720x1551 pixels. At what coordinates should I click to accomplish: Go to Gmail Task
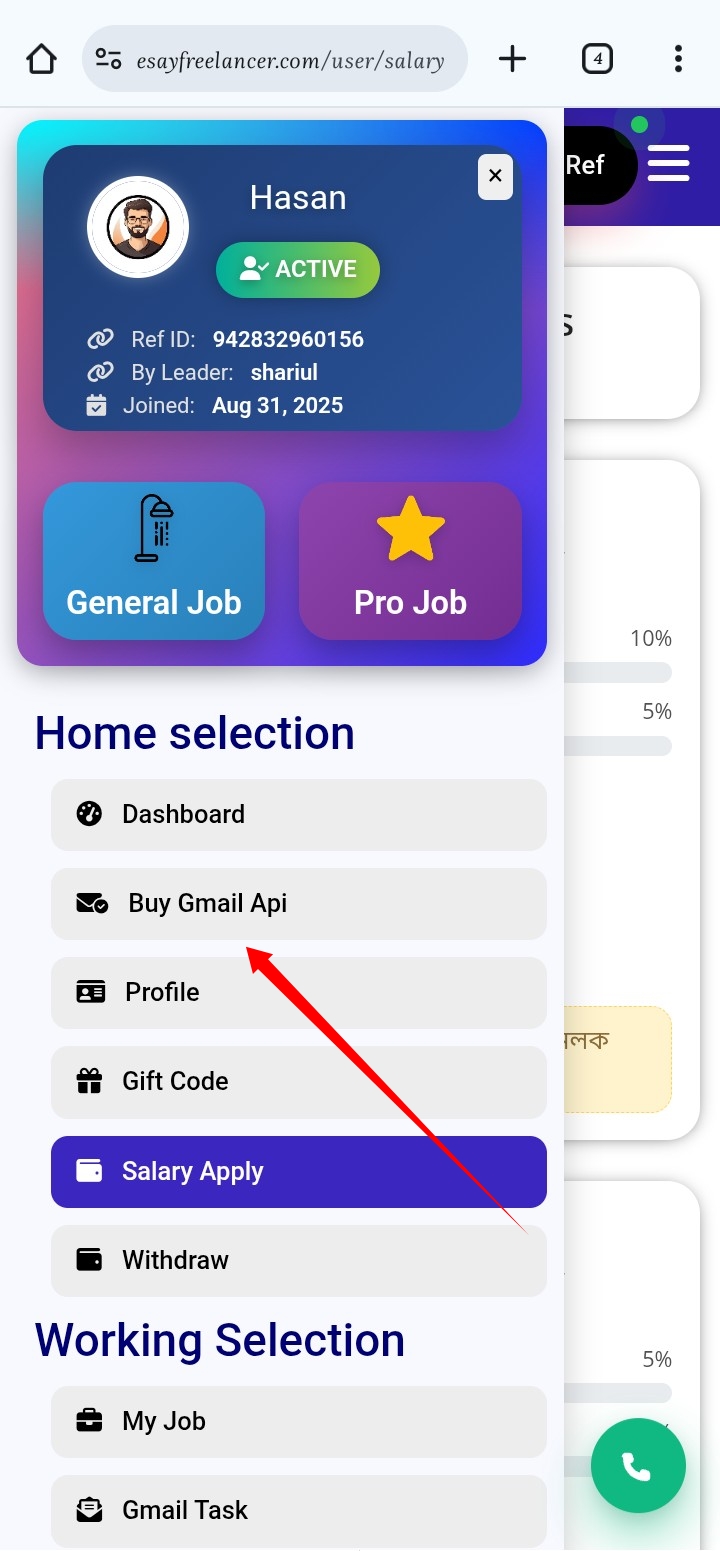(298, 1510)
